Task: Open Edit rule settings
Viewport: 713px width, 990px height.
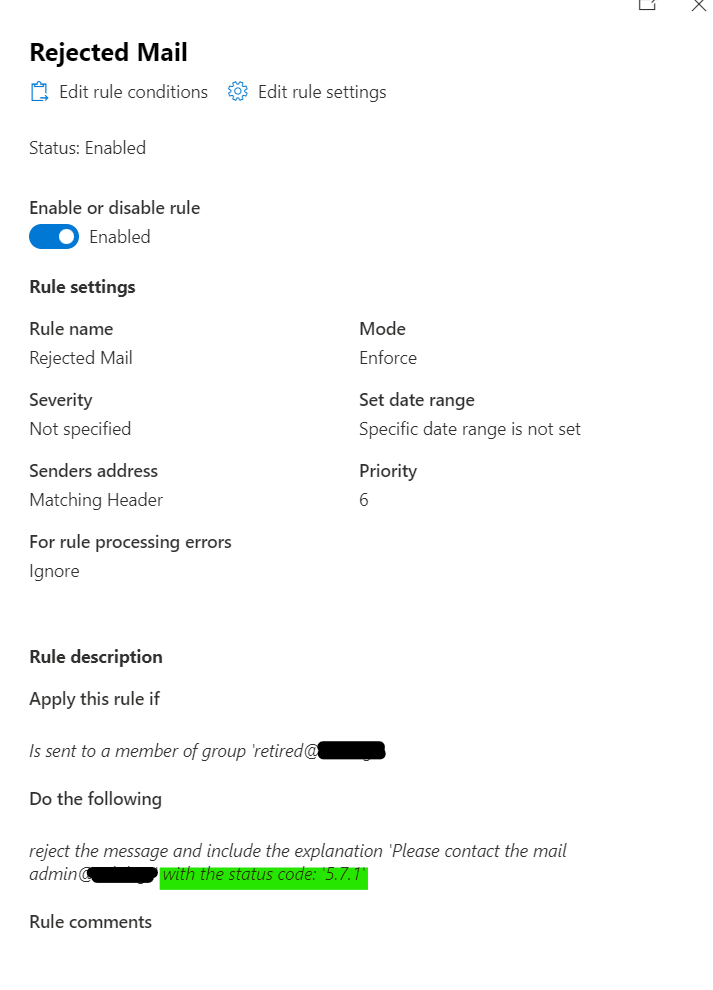Action: pos(307,92)
